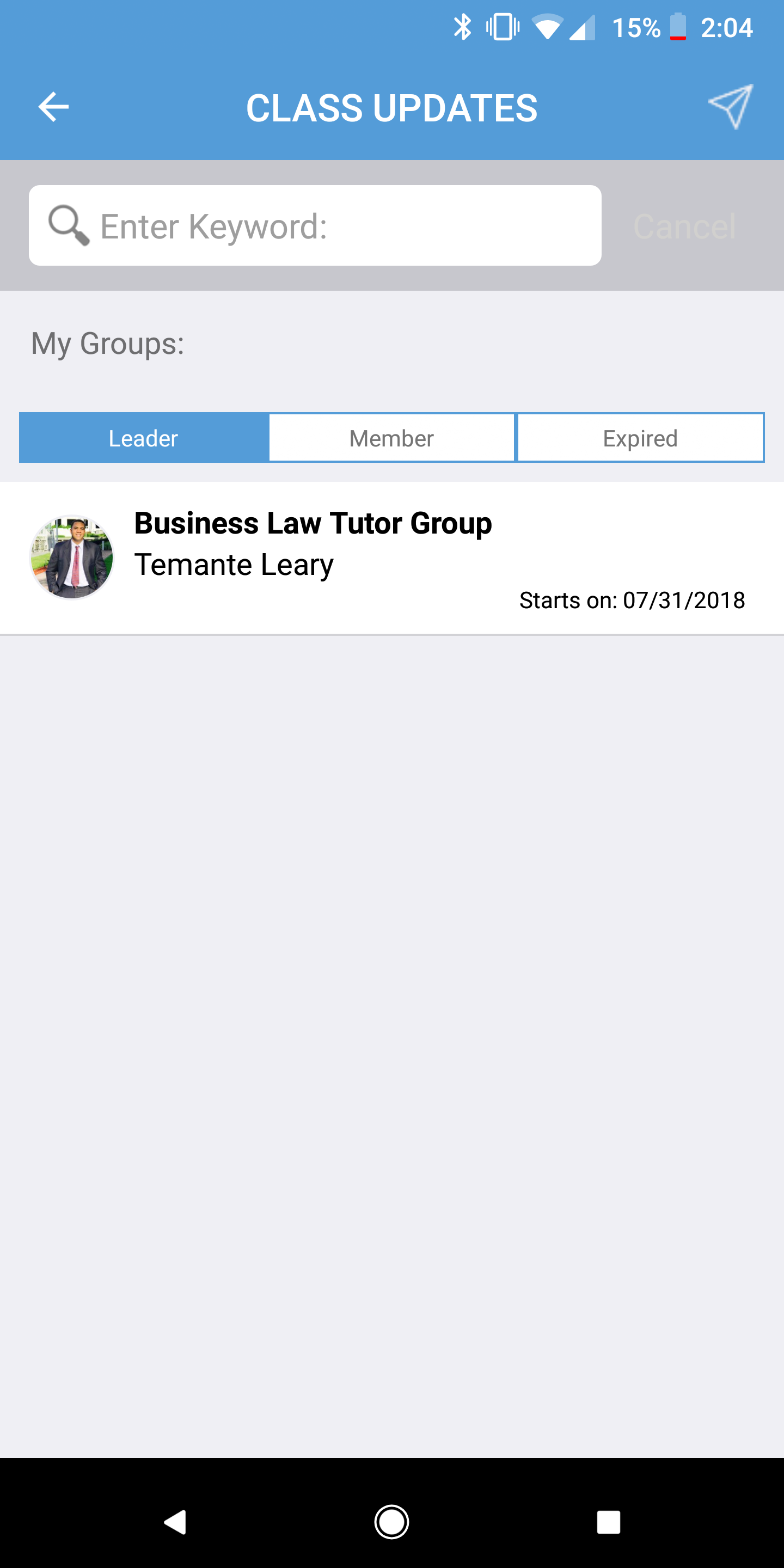The height and width of the screenshot is (1568, 784).
Task: Open the recent apps overview
Action: pyautogui.click(x=608, y=1522)
